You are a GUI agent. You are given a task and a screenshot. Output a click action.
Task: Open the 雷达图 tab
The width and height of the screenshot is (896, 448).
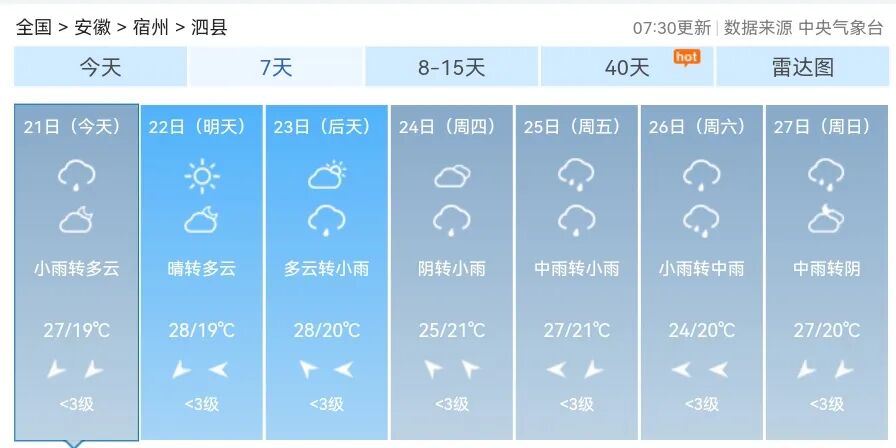(802, 67)
